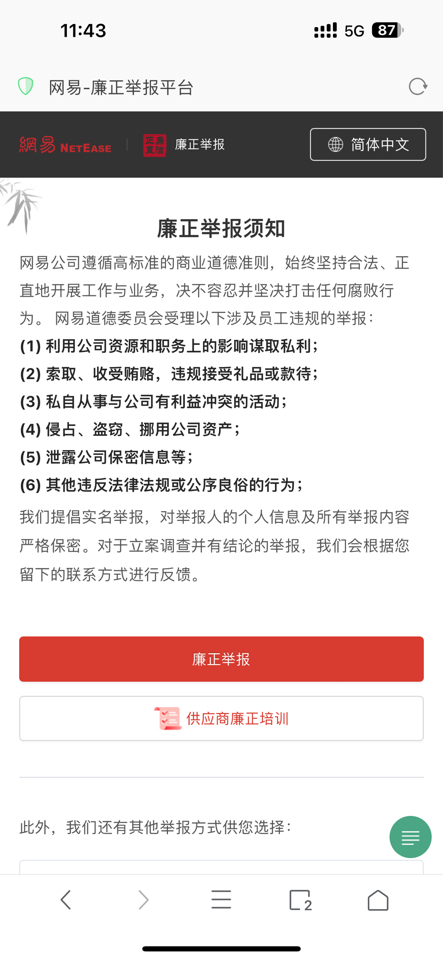443x960 pixels.
Task: Open 供应商廉正培训
Action: [x=222, y=719]
